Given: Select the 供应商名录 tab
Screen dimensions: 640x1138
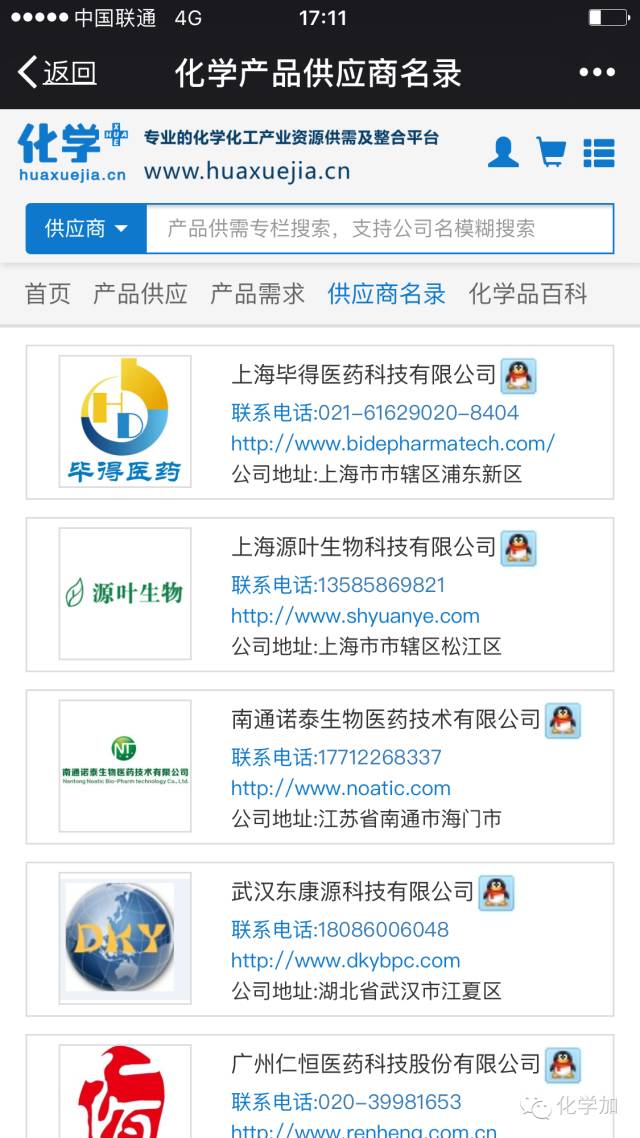Looking at the screenshot, I should point(387,294).
